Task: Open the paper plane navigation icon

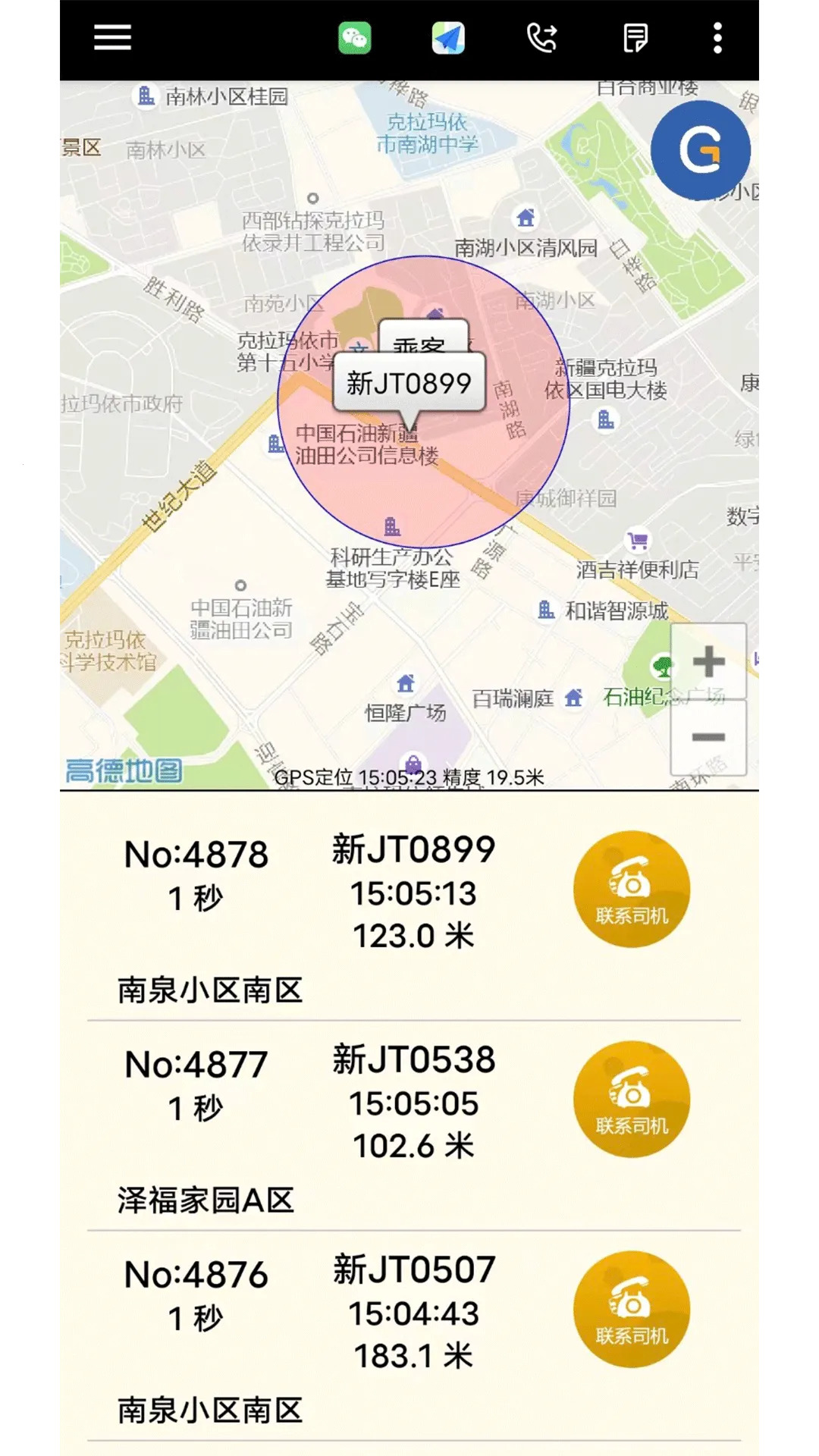Action: (448, 38)
